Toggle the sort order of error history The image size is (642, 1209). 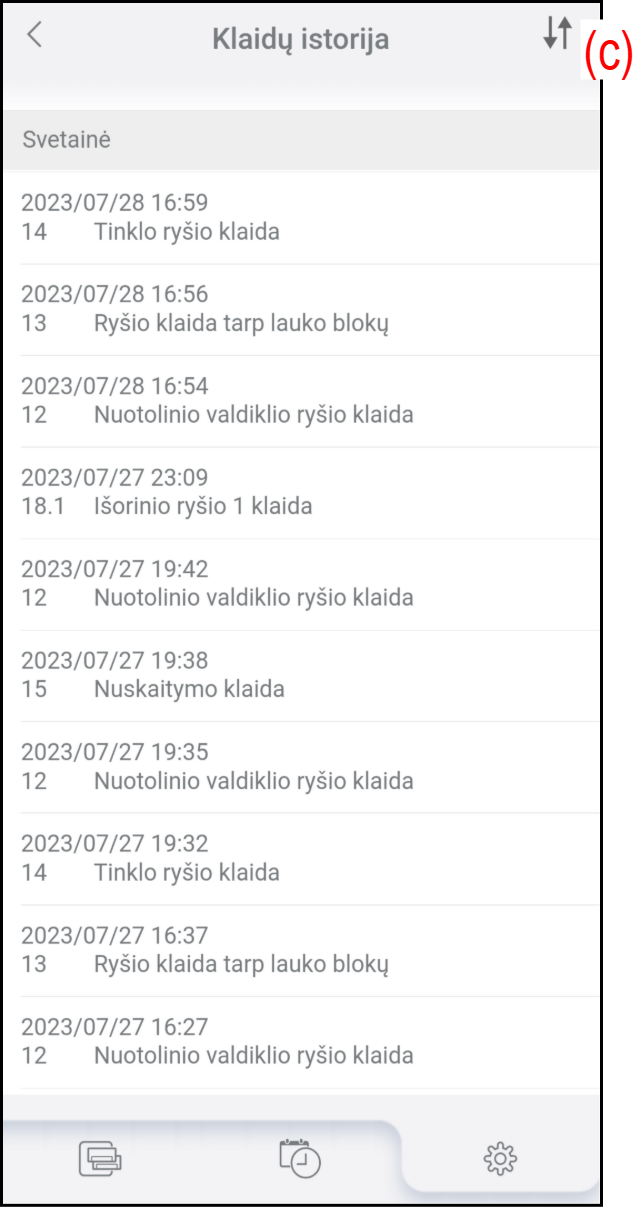[x=557, y=34]
